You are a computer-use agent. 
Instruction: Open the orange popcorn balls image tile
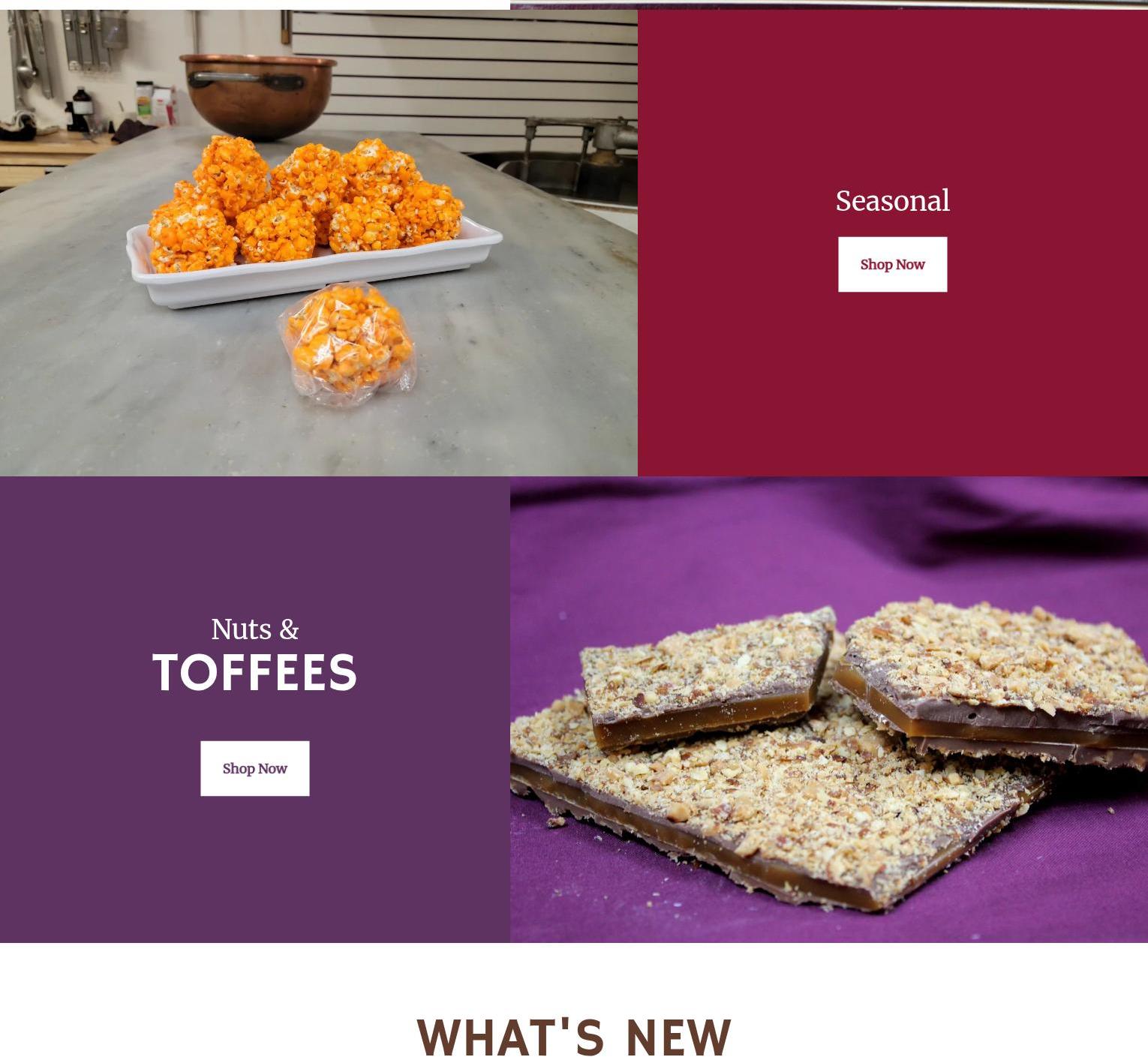click(318, 242)
